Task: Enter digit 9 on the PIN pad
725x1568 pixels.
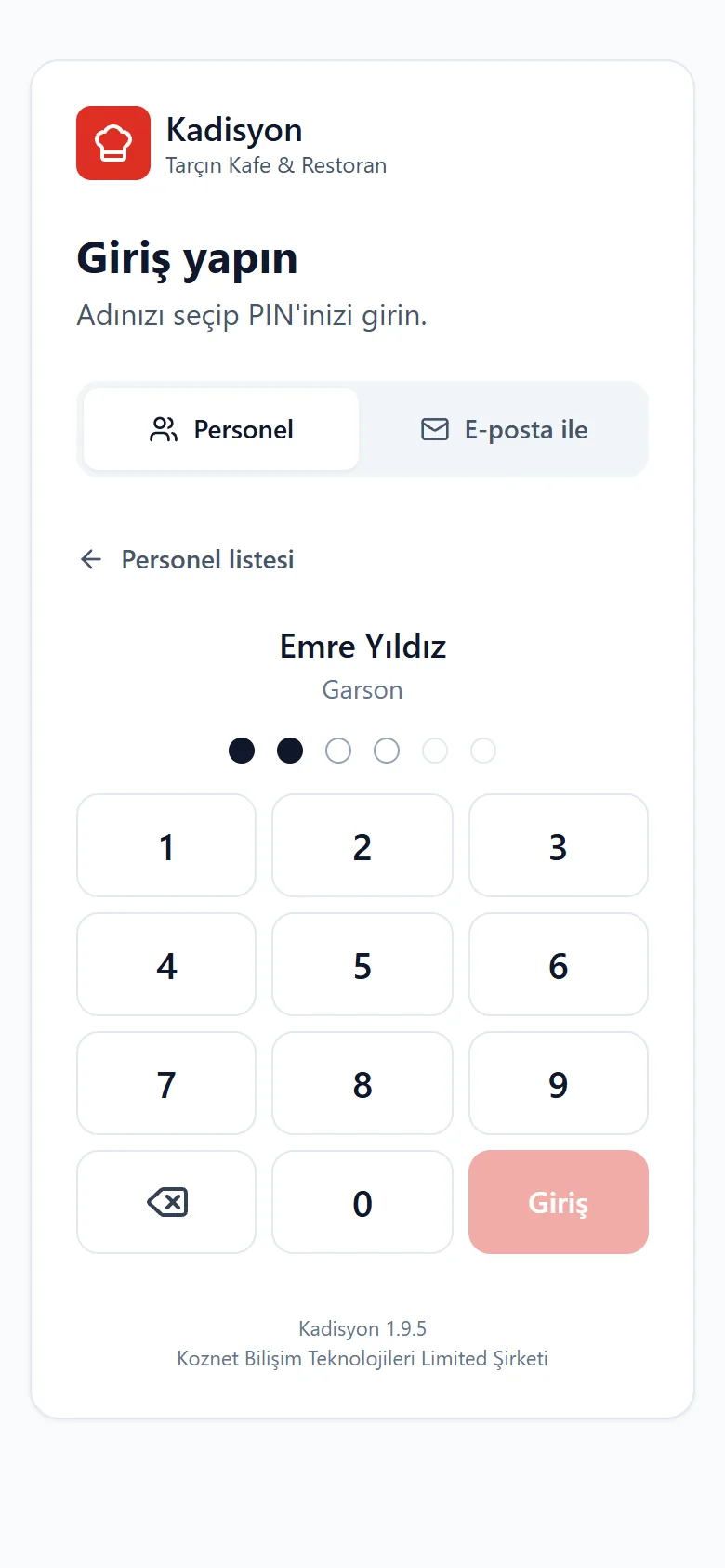Action: (559, 1083)
